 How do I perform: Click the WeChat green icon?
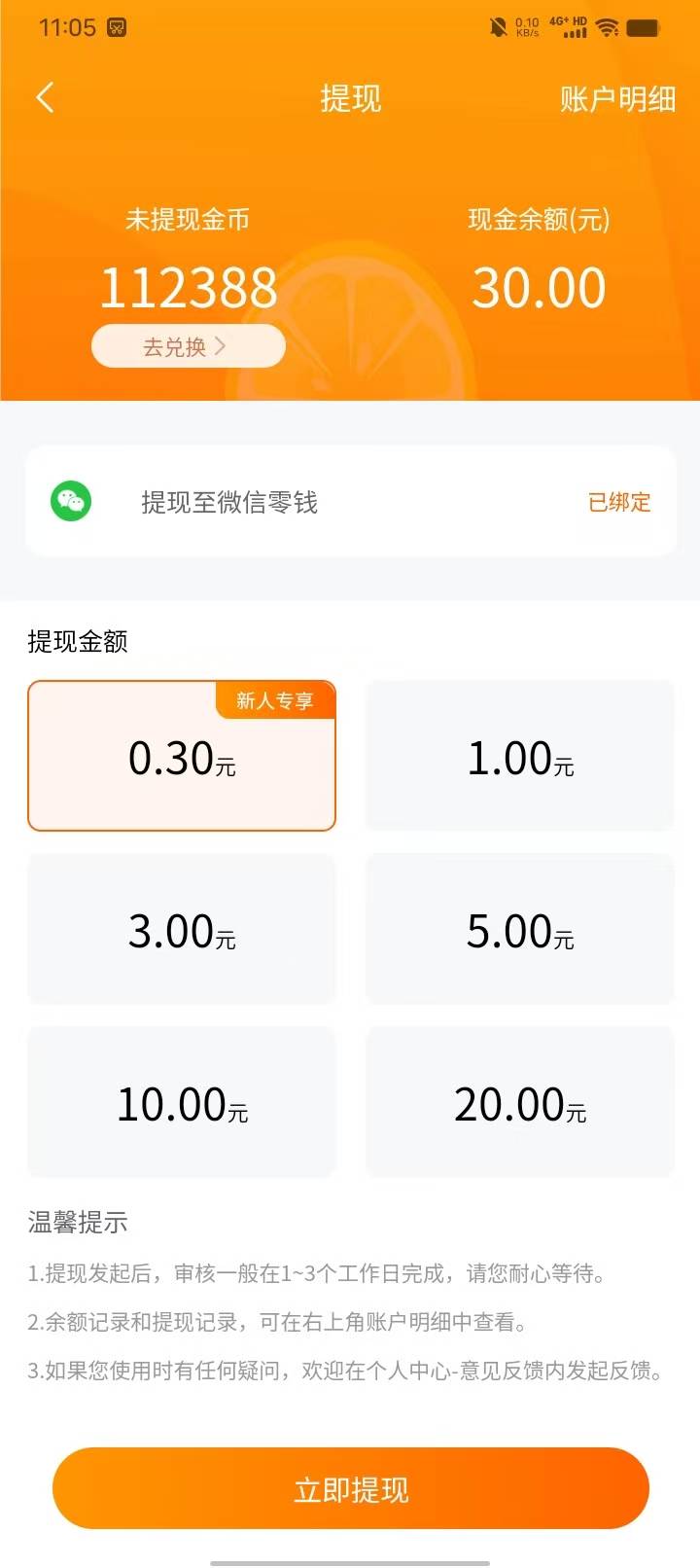pyautogui.click(x=70, y=501)
